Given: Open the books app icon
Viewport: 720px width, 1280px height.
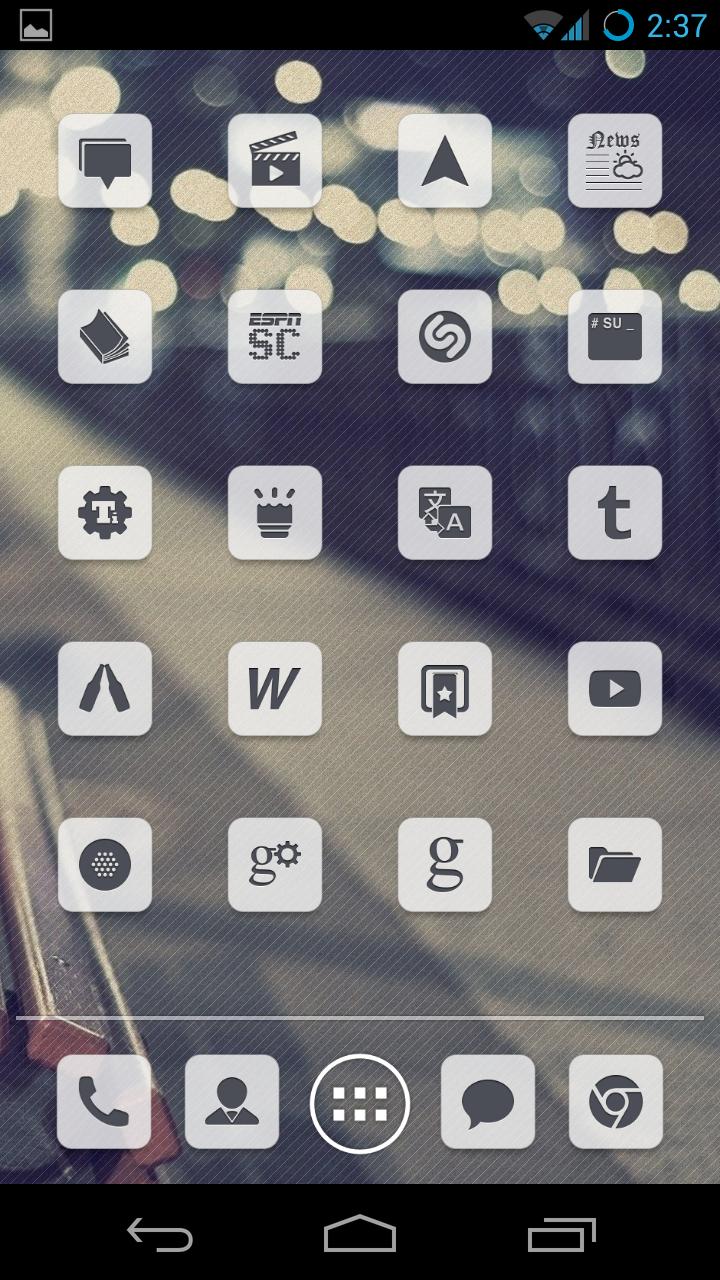Looking at the screenshot, I should click(105, 337).
